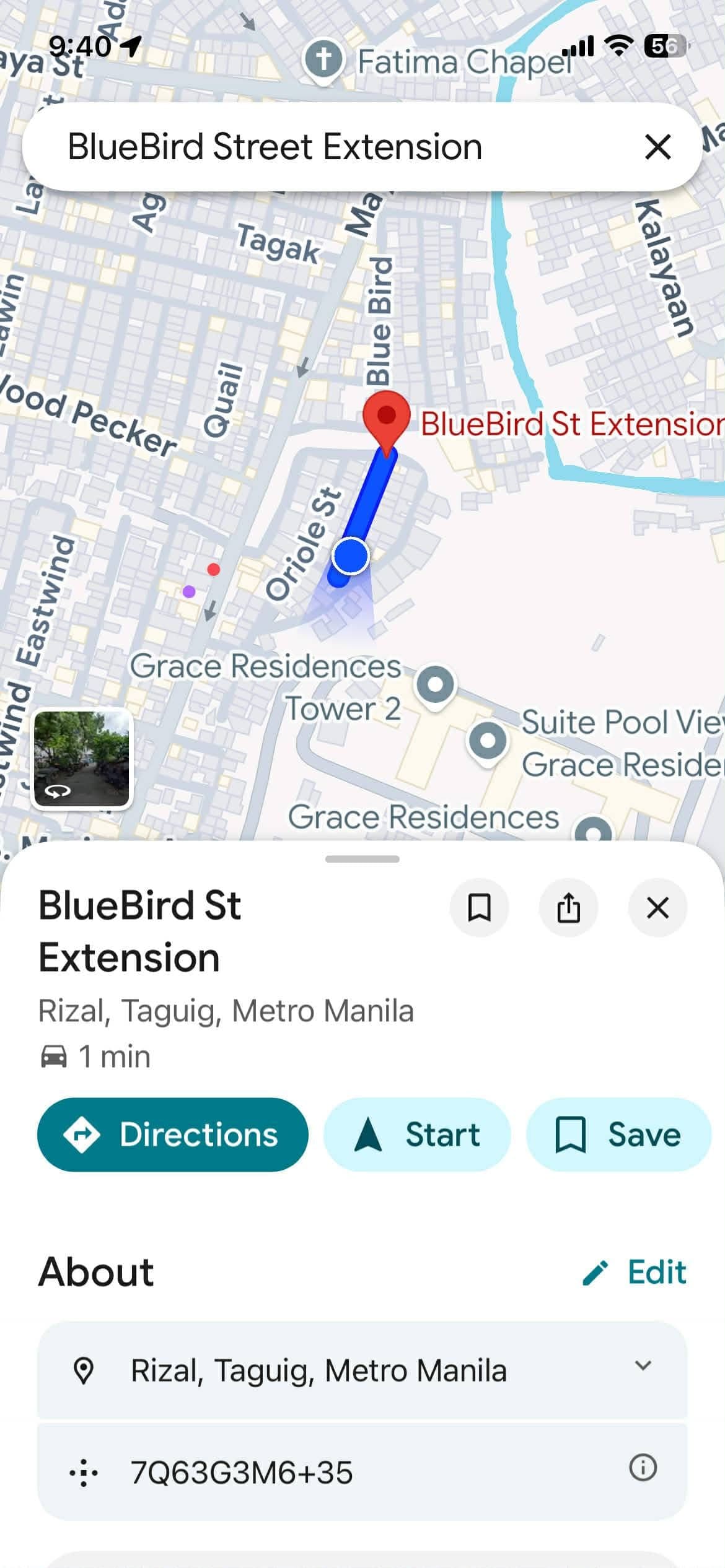The height and width of the screenshot is (1568, 725).
Task: Bookmark this place with the round icon
Action: pos(479,908)
